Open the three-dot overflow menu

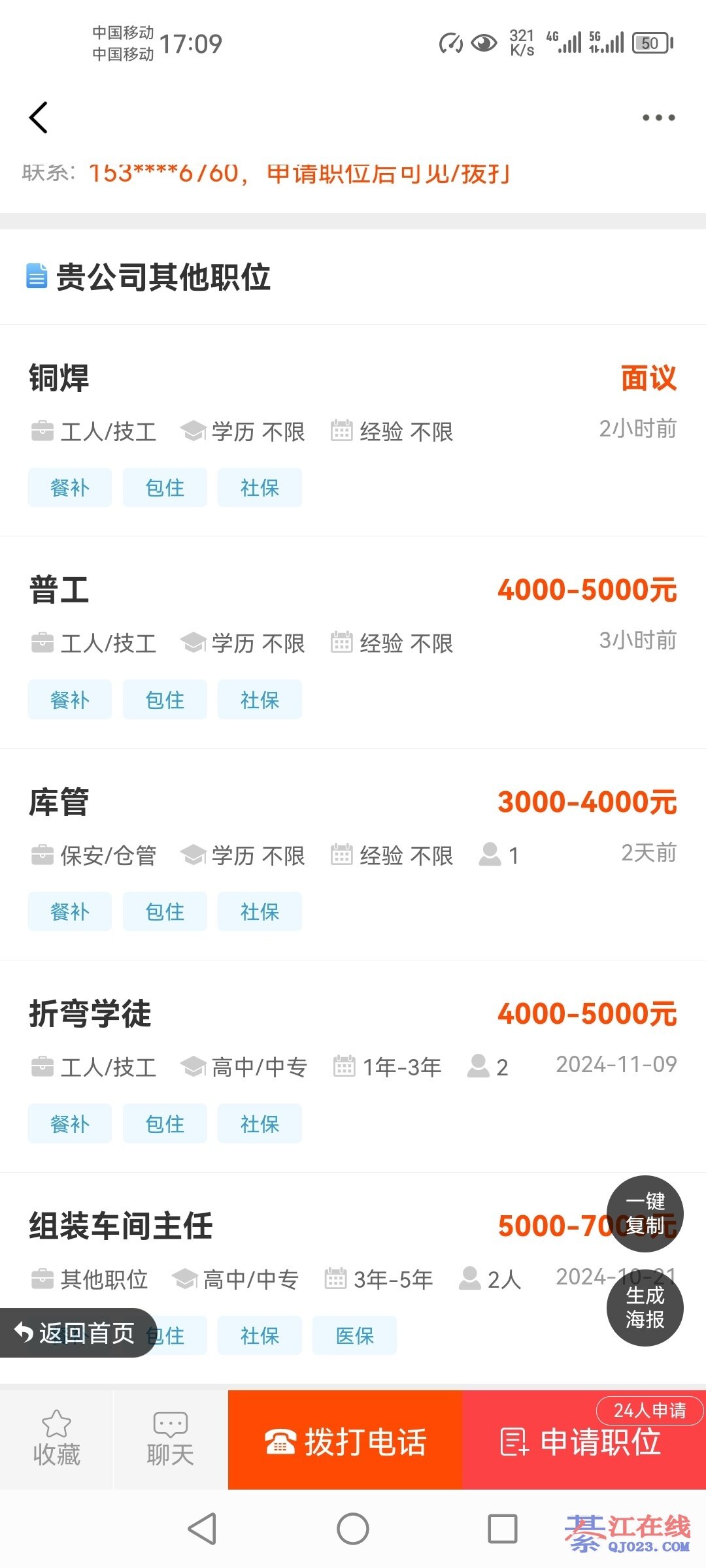658,118
